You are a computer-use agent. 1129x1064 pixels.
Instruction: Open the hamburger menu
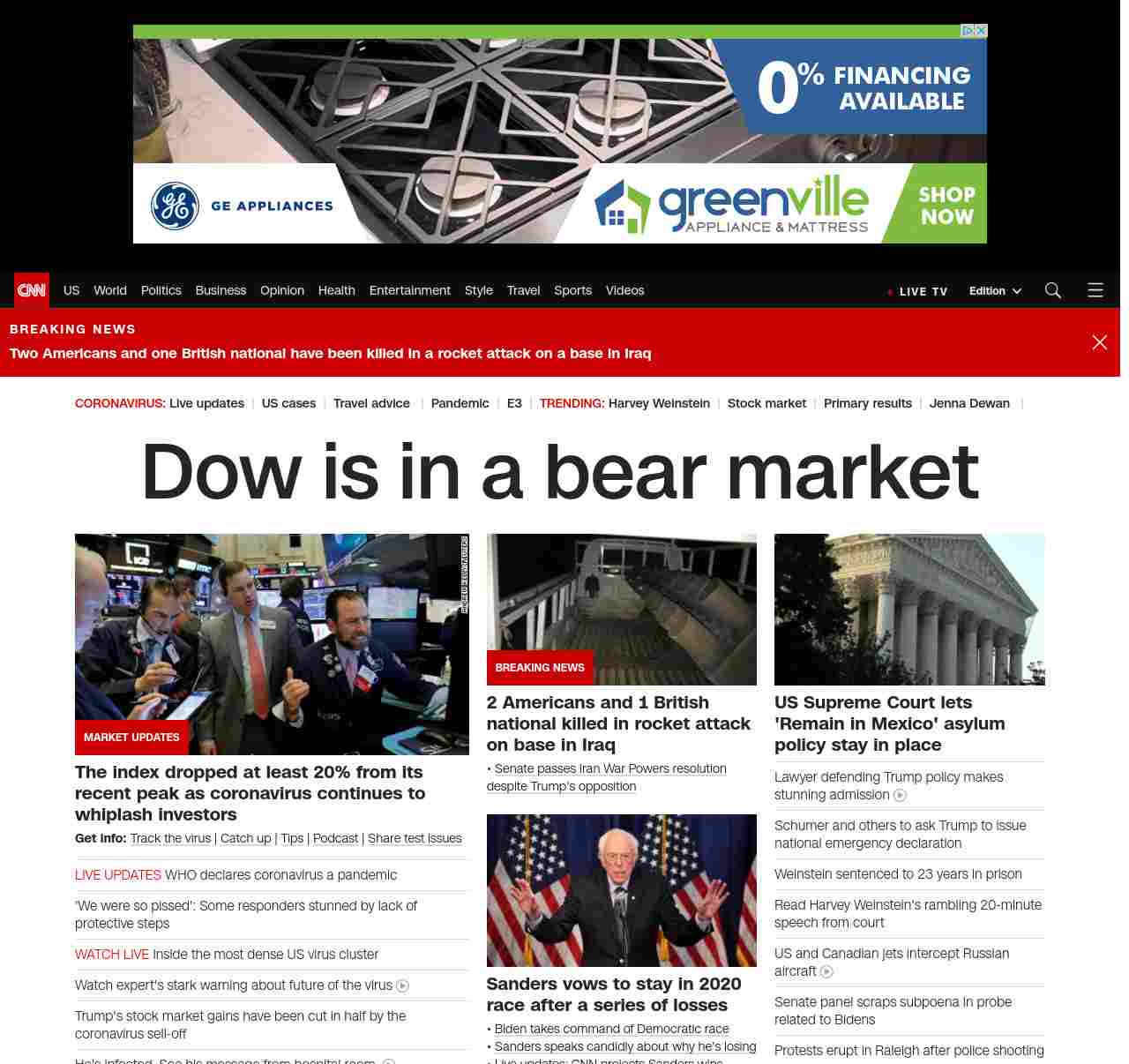pyautogui.click(x=1095, y=290)
